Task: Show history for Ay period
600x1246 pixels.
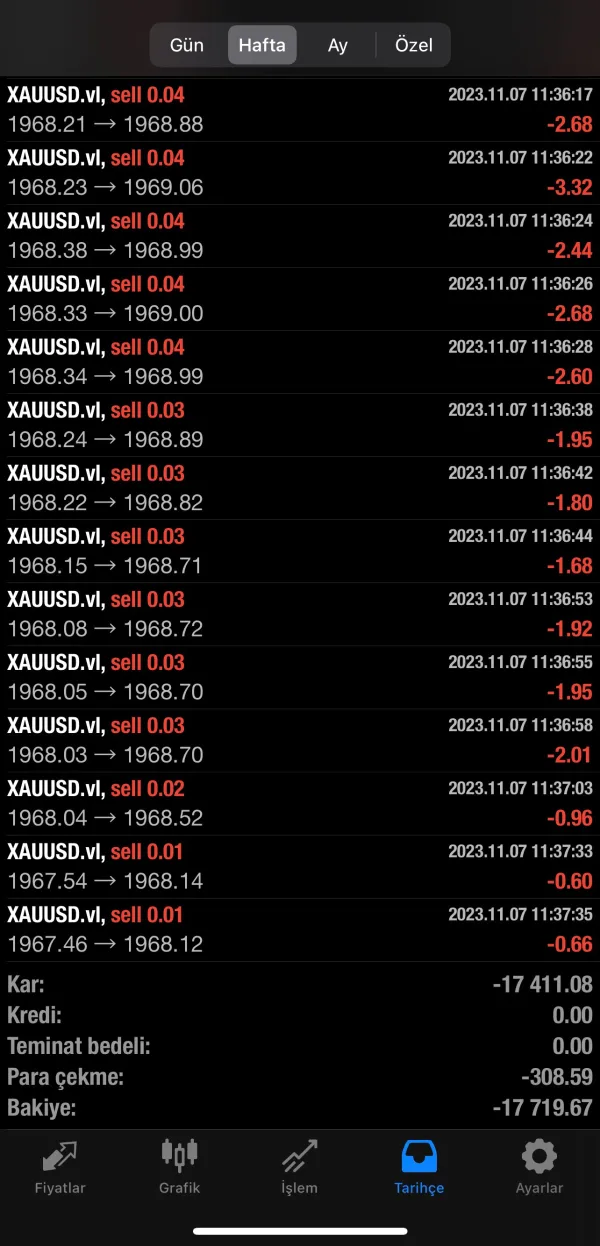Action: click(338, 45)
